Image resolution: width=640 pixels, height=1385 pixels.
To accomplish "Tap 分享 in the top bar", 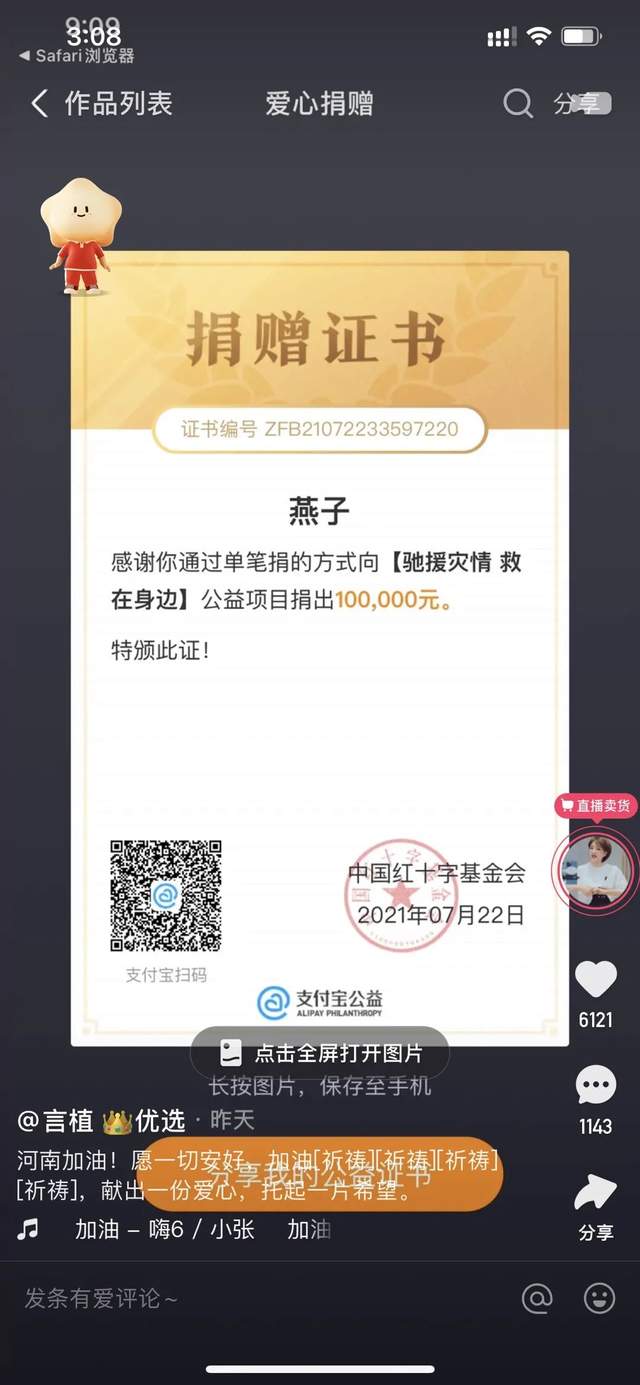I will pyautogui.click(x=577, y=103).
